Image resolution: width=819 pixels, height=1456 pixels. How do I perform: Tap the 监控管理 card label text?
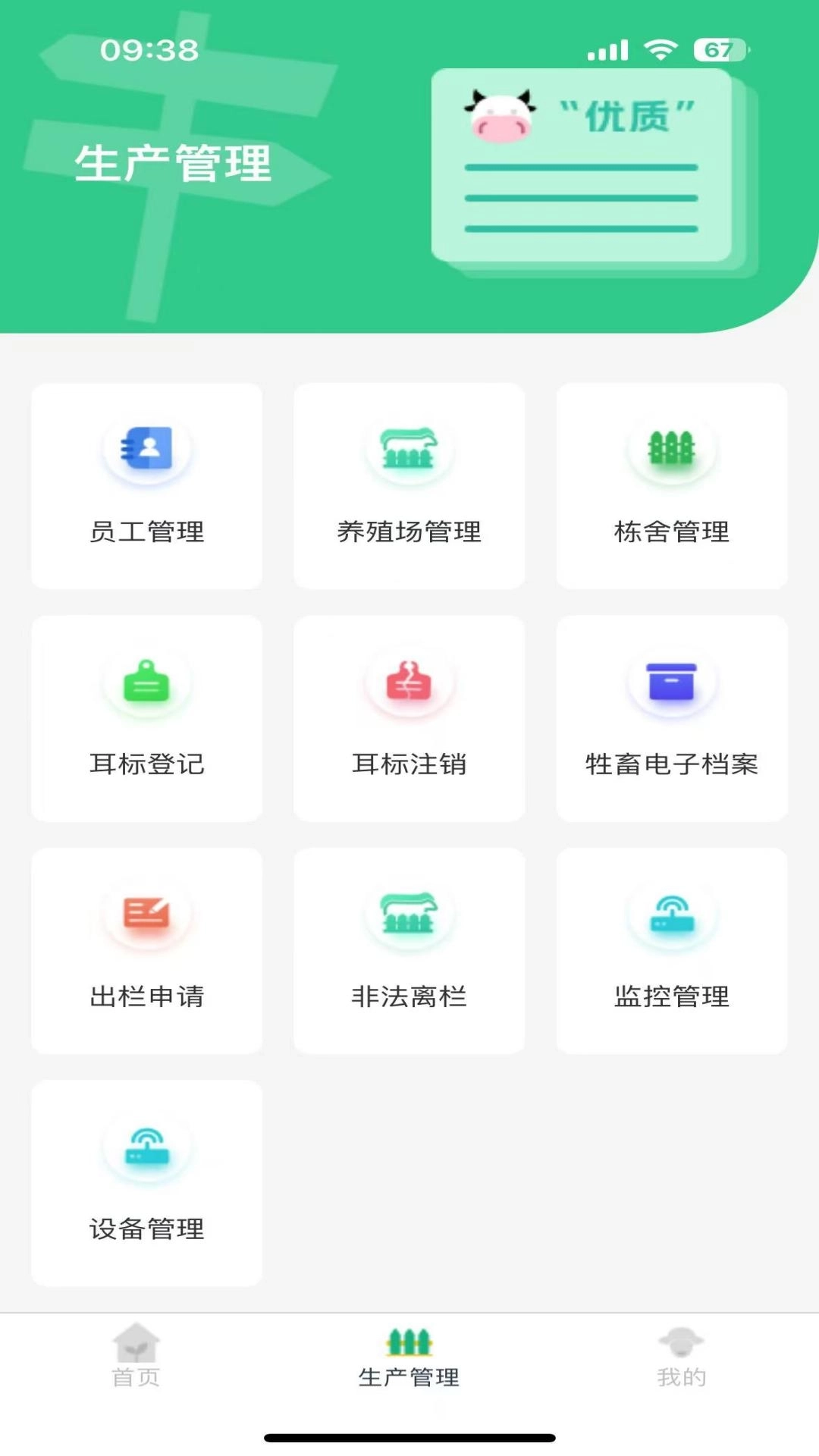click(x=671, y=998)
